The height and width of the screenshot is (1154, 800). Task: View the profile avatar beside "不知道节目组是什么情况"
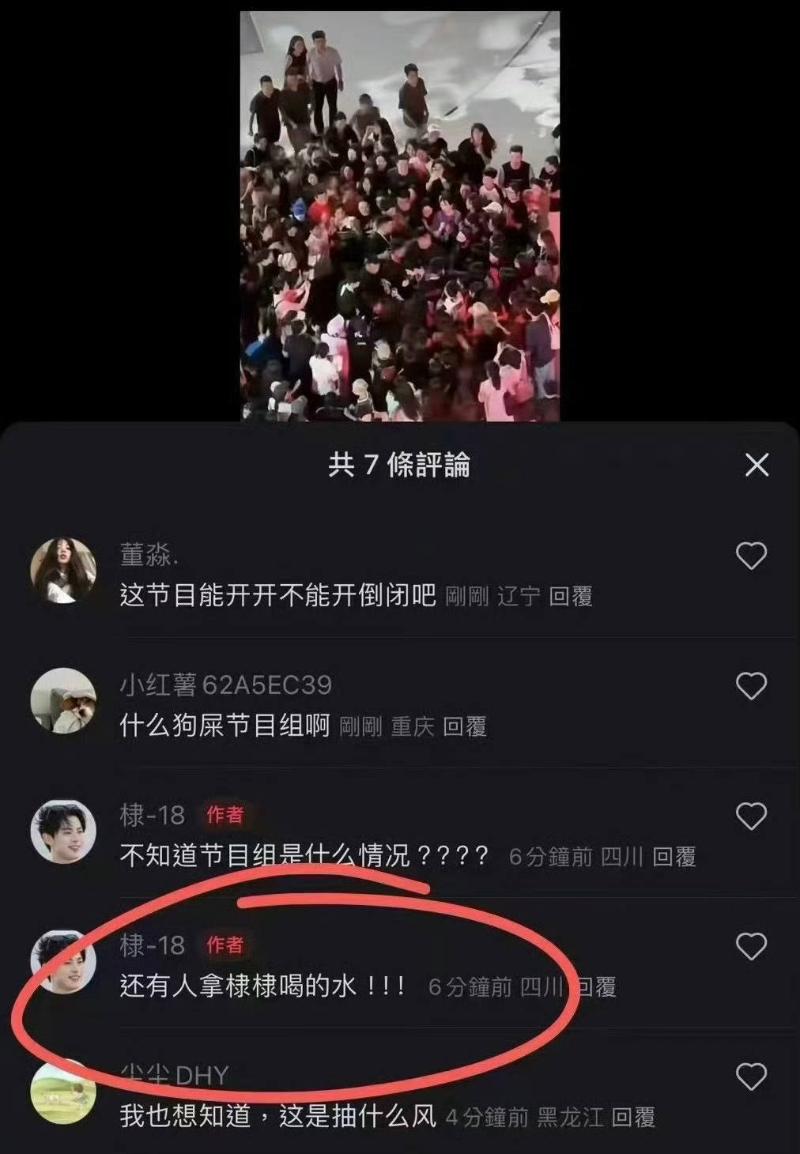pos(63,830)
